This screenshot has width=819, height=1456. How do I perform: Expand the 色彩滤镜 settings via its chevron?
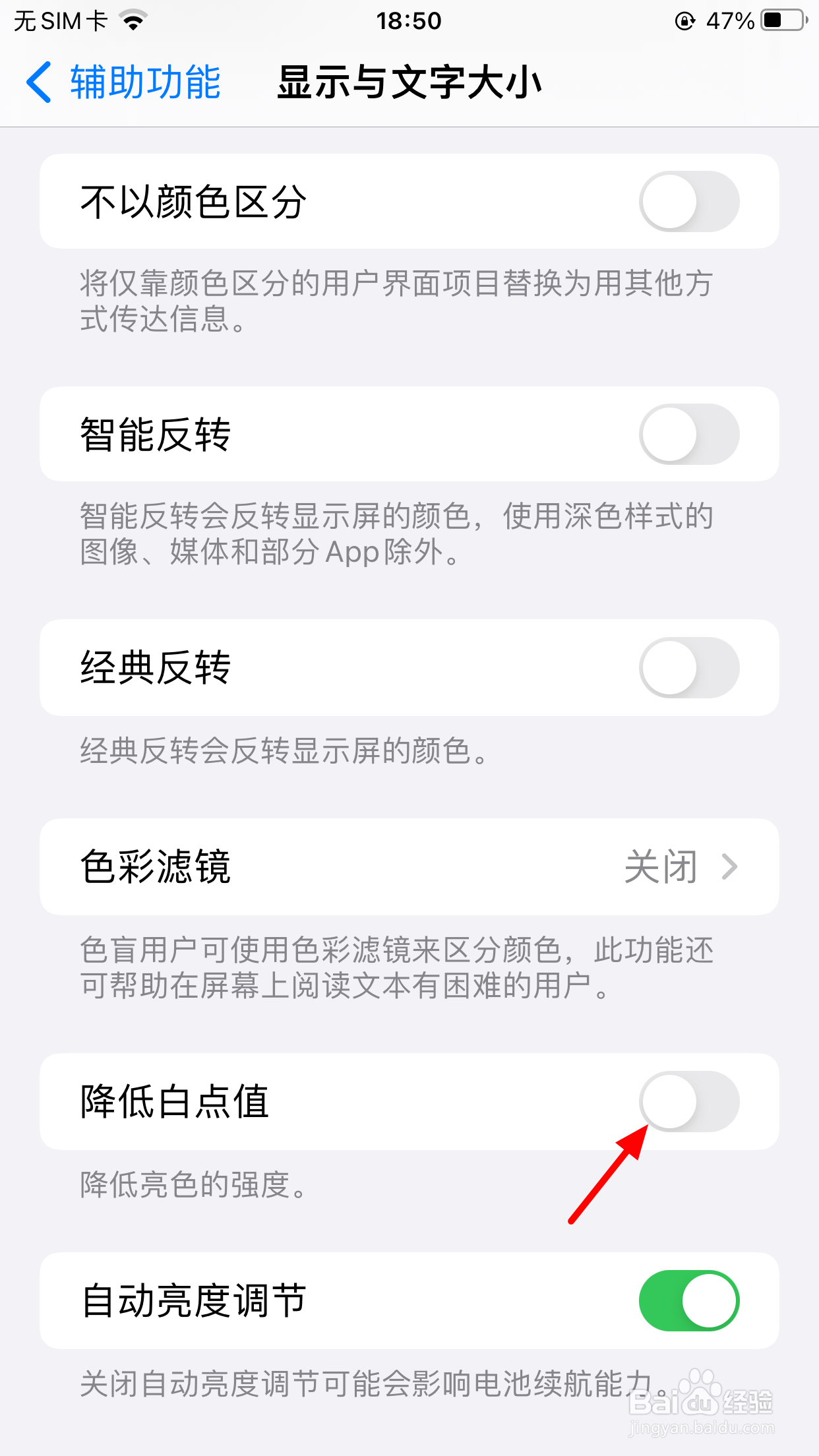tap(729, 867)
